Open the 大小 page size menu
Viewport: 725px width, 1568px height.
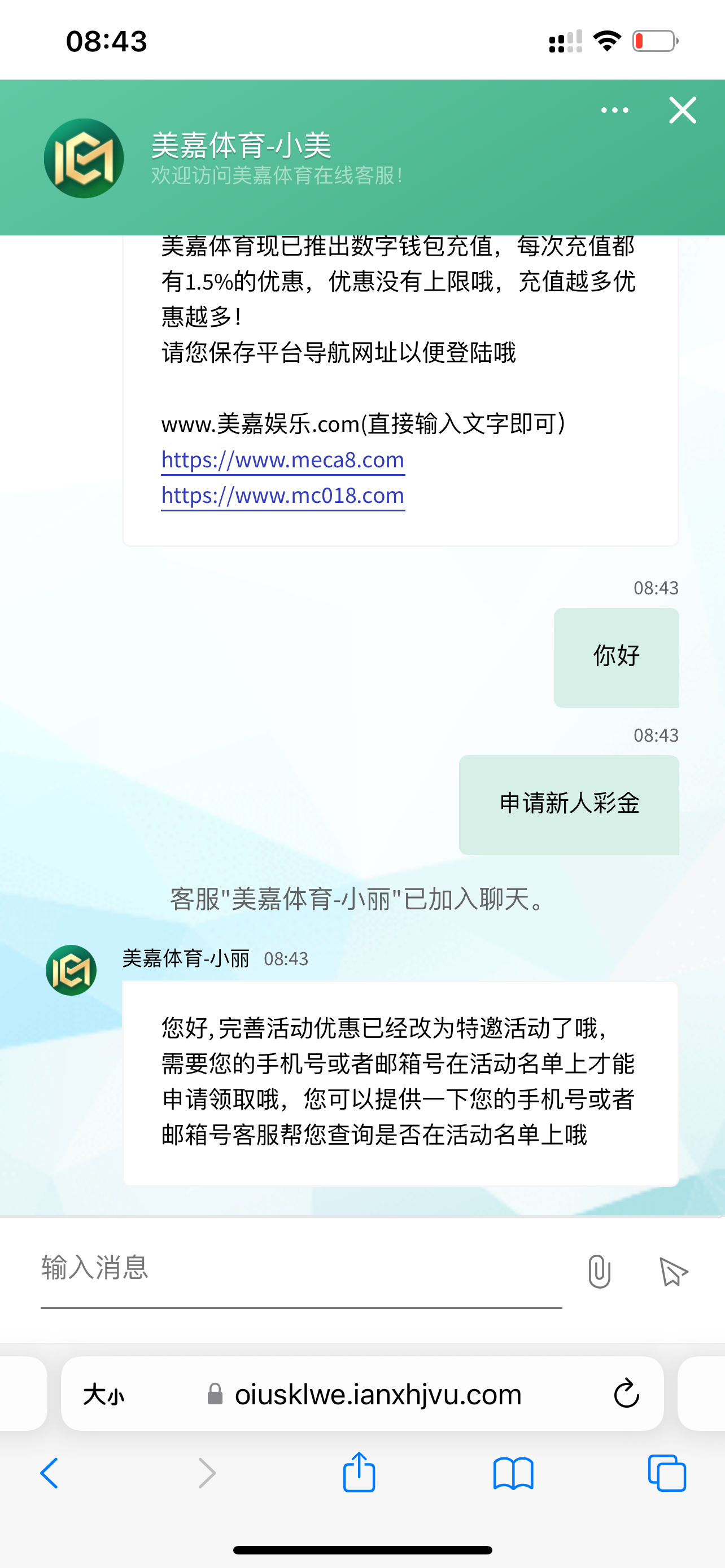[104, 1394]
